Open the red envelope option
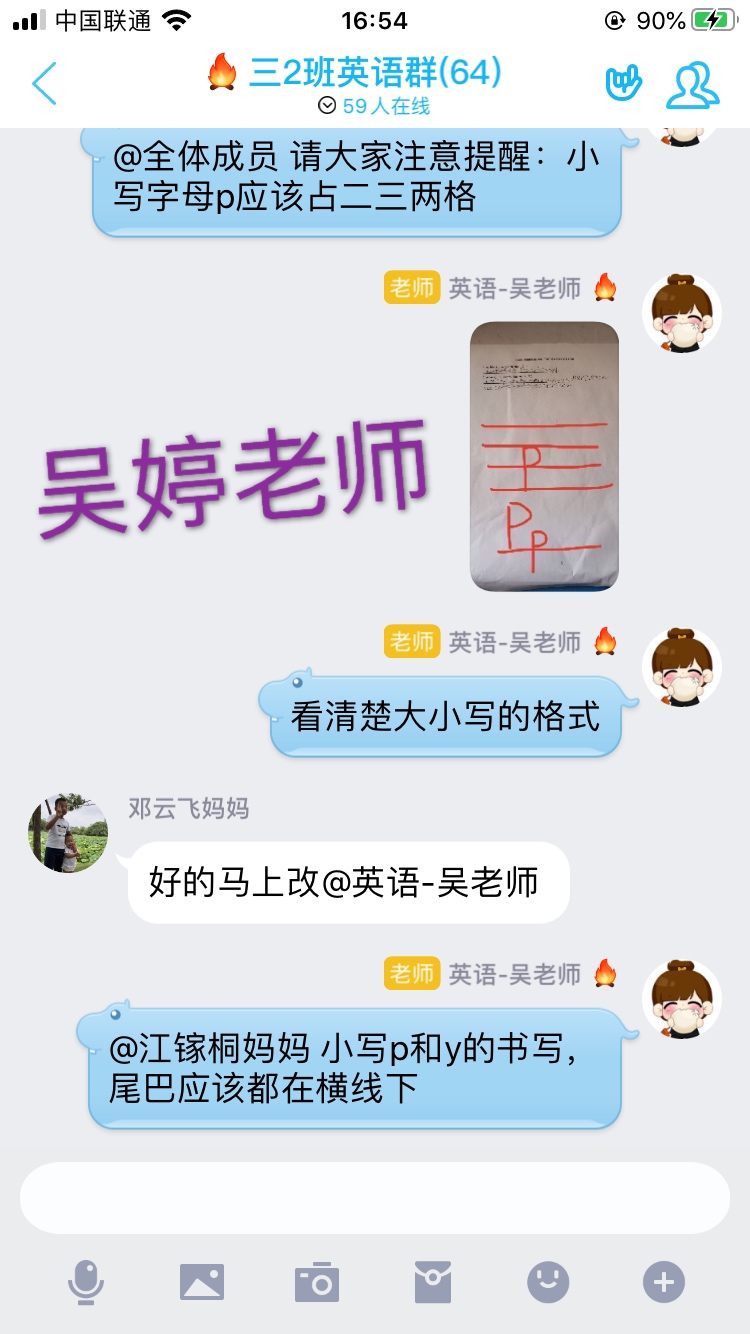This screenshot has height=1334, width=750. tap(433, 1281)
